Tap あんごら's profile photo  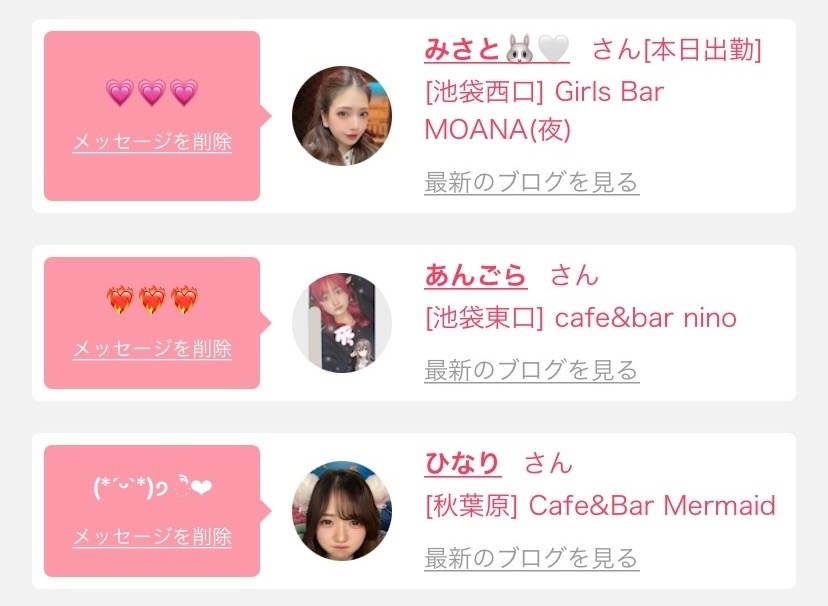point(342,322)
